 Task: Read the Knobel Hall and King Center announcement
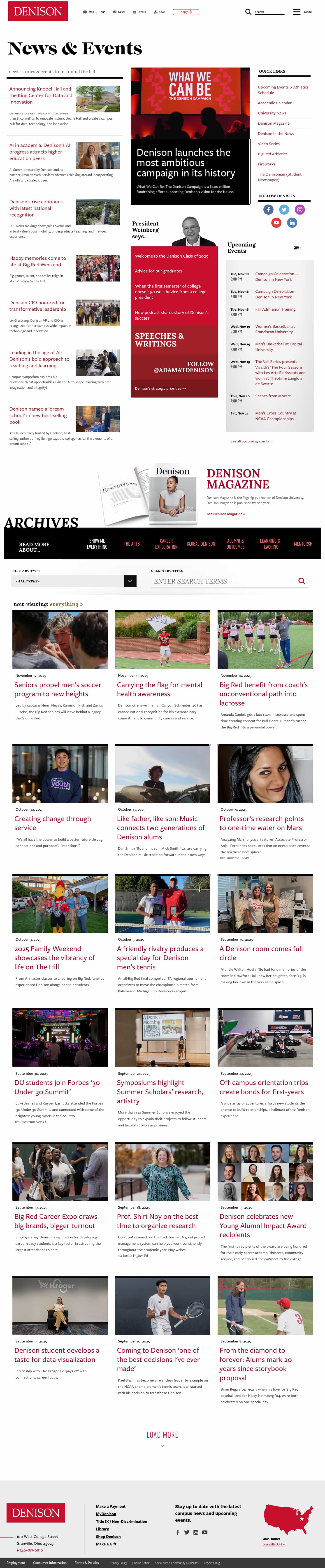click(40, 95)
